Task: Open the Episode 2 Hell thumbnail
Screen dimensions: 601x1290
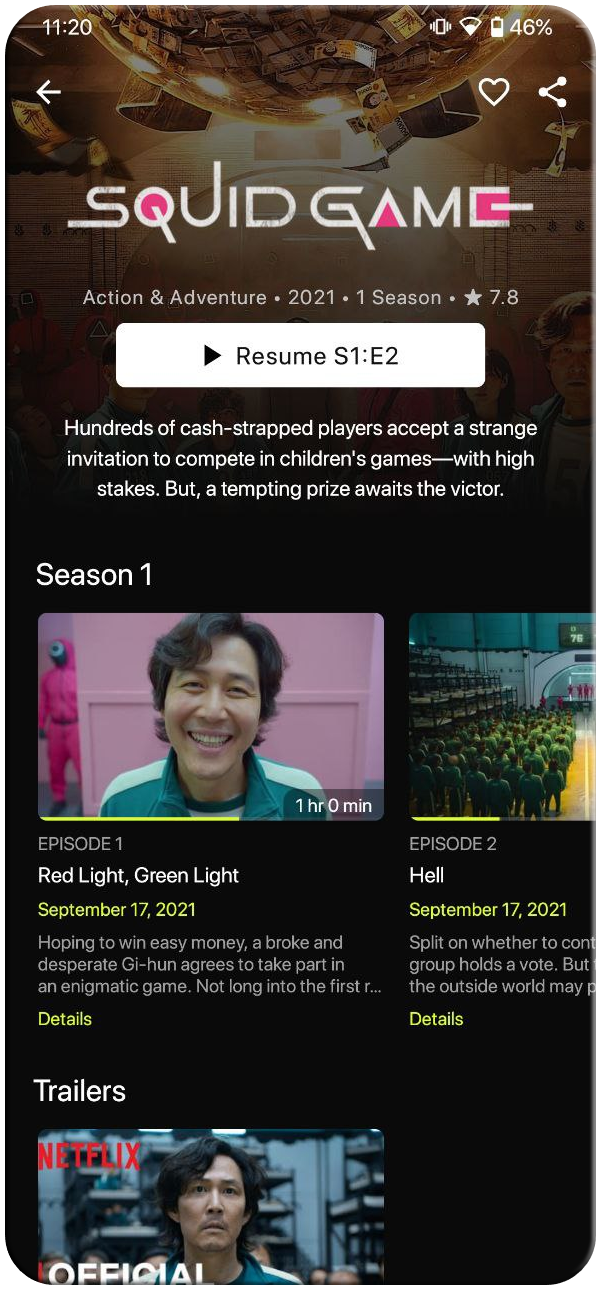Action: pos(502,716)
